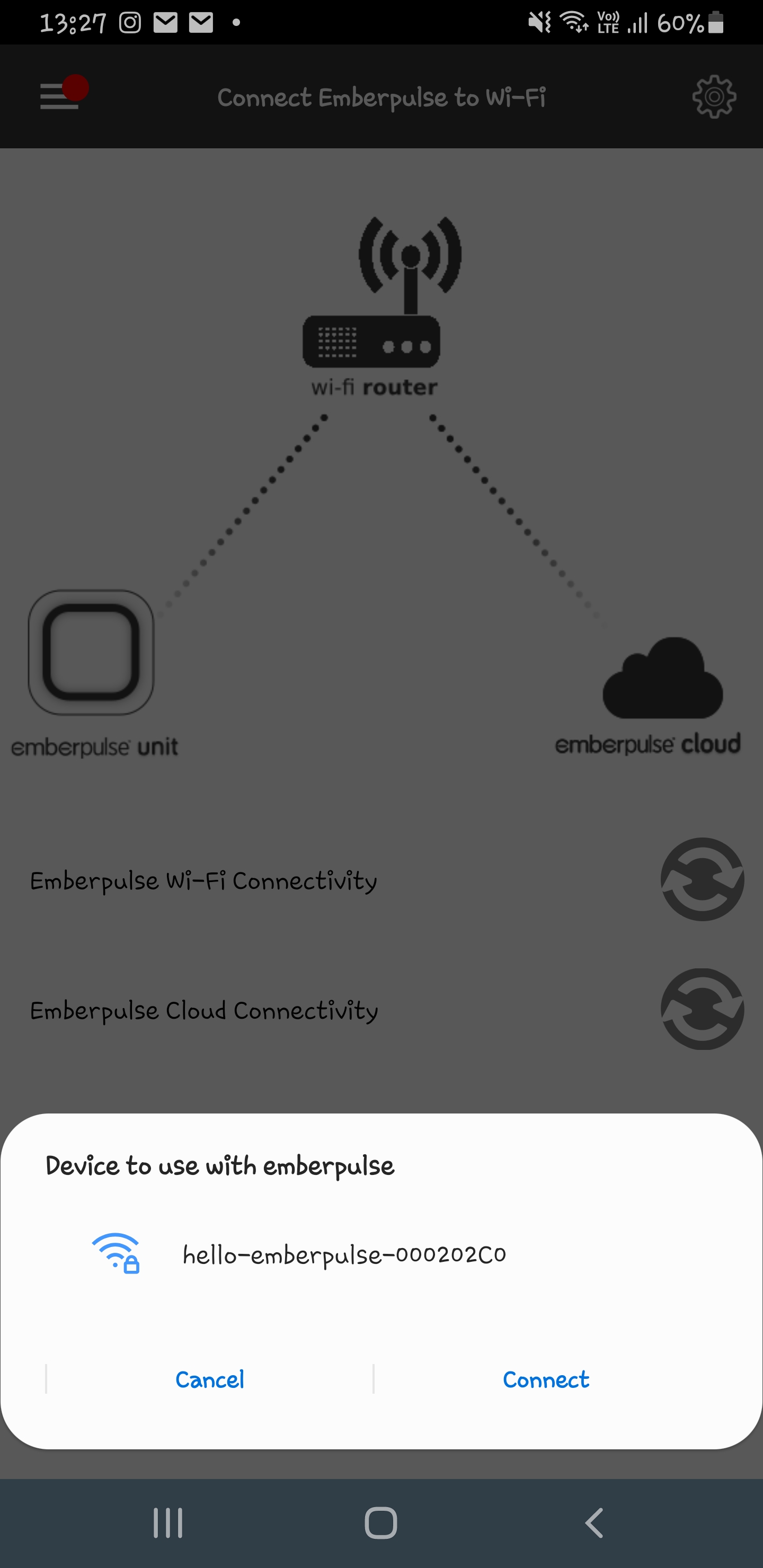Go back with the system back button

pos(594,1523)
